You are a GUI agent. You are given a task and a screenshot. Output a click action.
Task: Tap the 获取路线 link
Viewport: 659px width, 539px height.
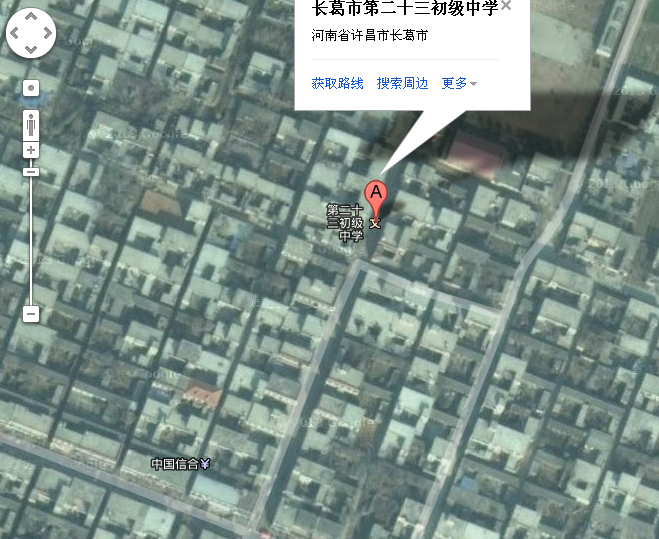[x=337, y=83]
